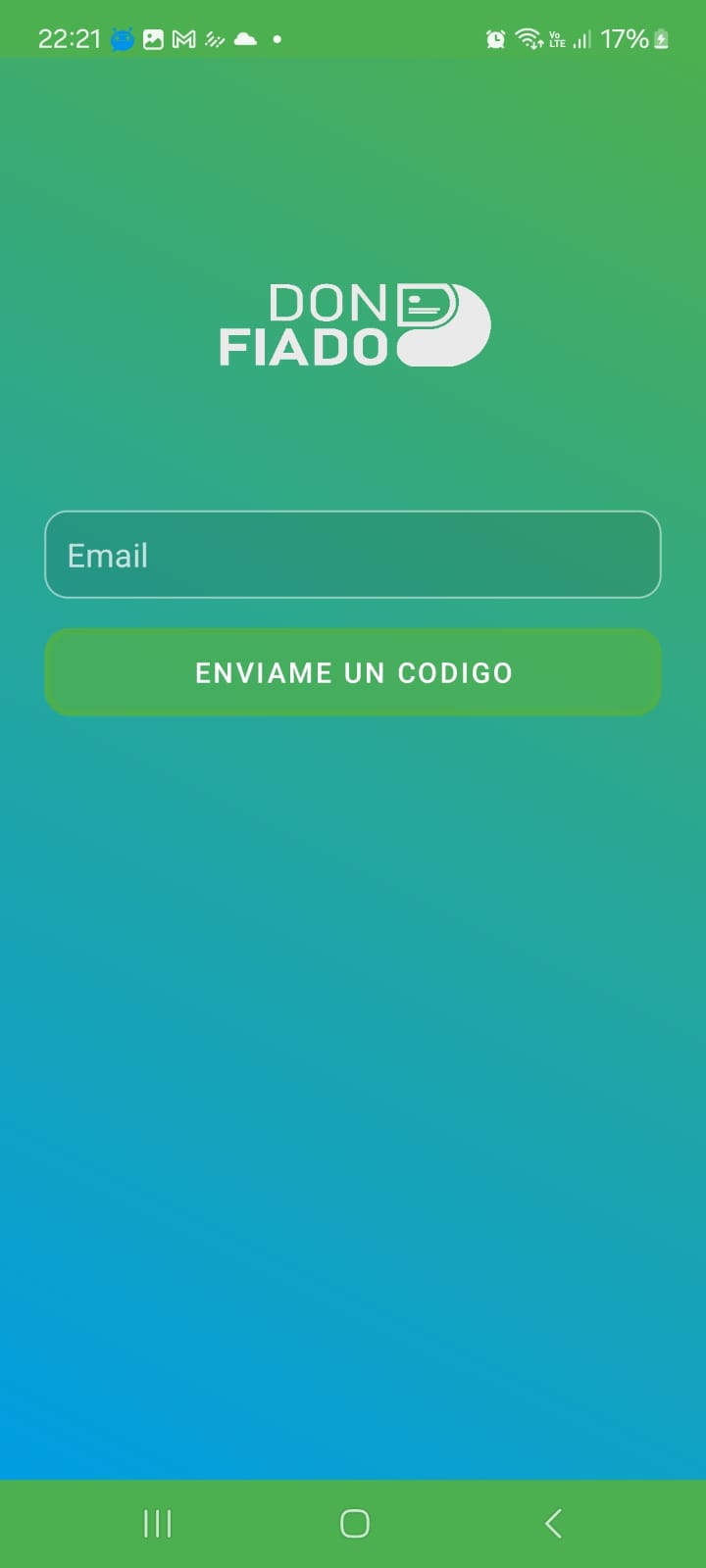The image size is (706, 1568).
Task: Tap the Enviame un codigo button
Action: point(353,672)
